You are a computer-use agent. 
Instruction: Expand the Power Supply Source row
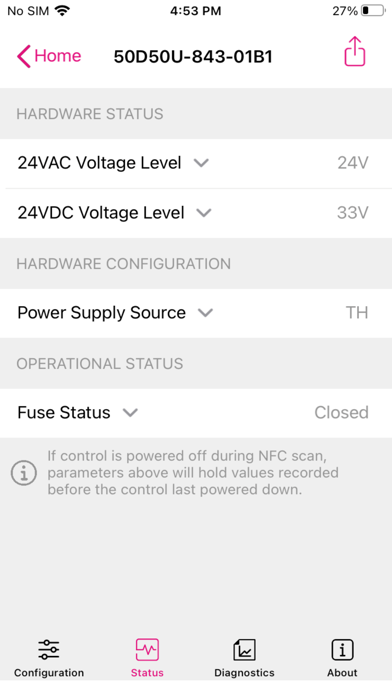pyautogui.click(x=196, y=313)
